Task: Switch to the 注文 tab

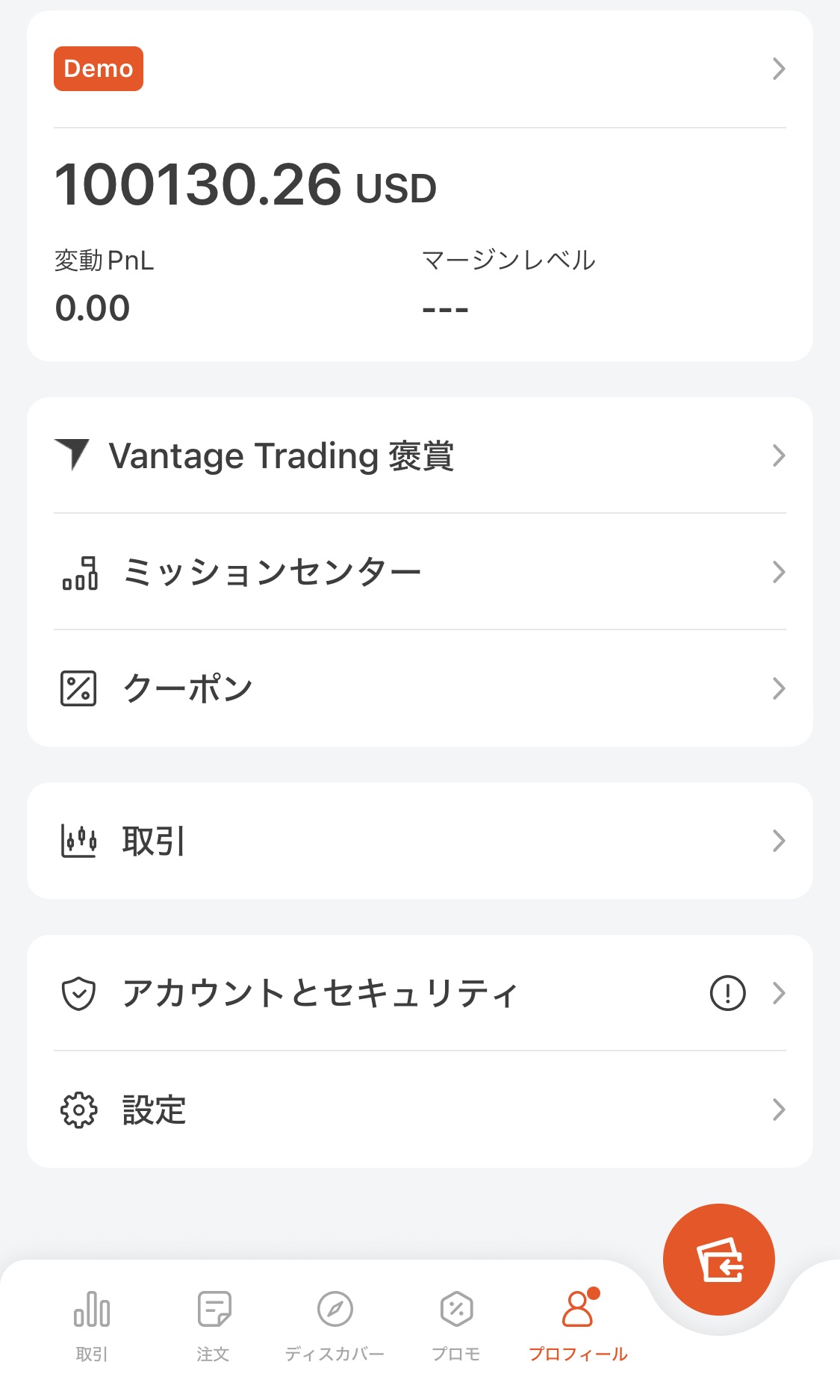Action: click(x=214, y=1325)
